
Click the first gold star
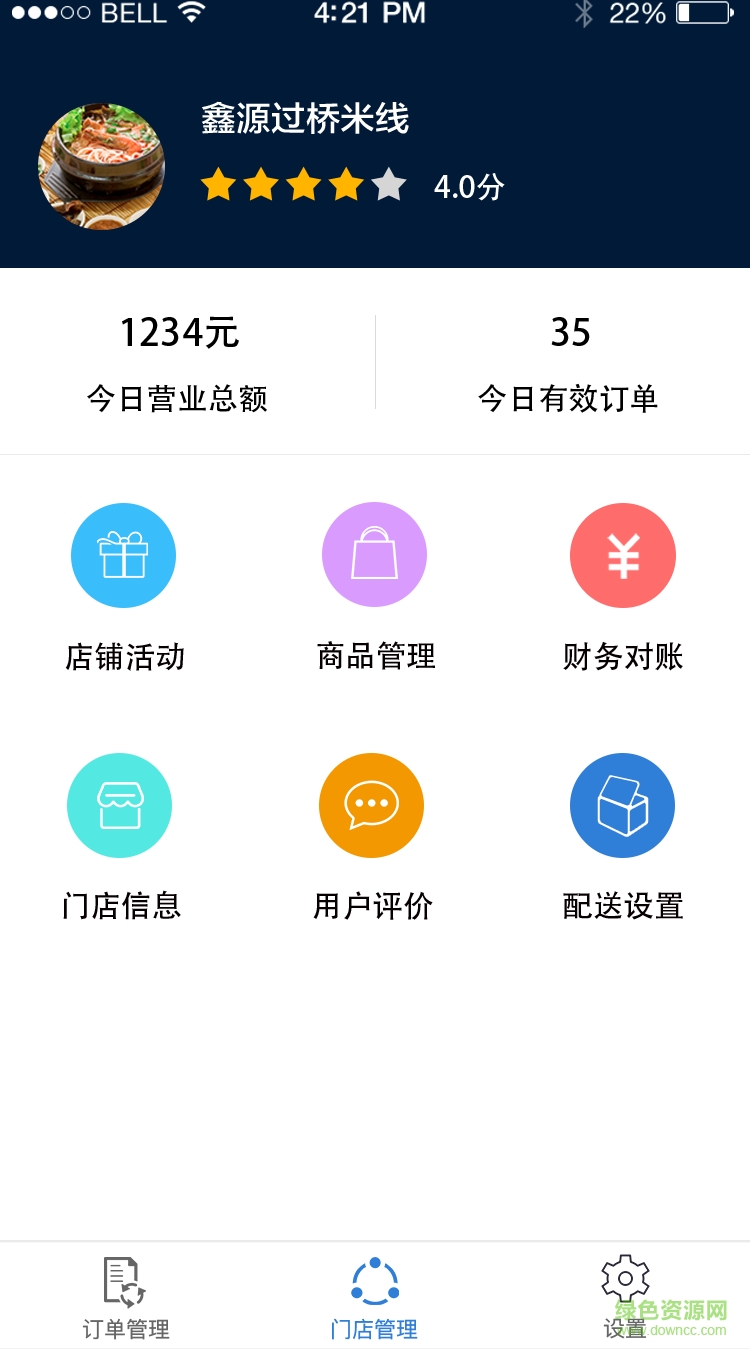[x=219, y=184]
